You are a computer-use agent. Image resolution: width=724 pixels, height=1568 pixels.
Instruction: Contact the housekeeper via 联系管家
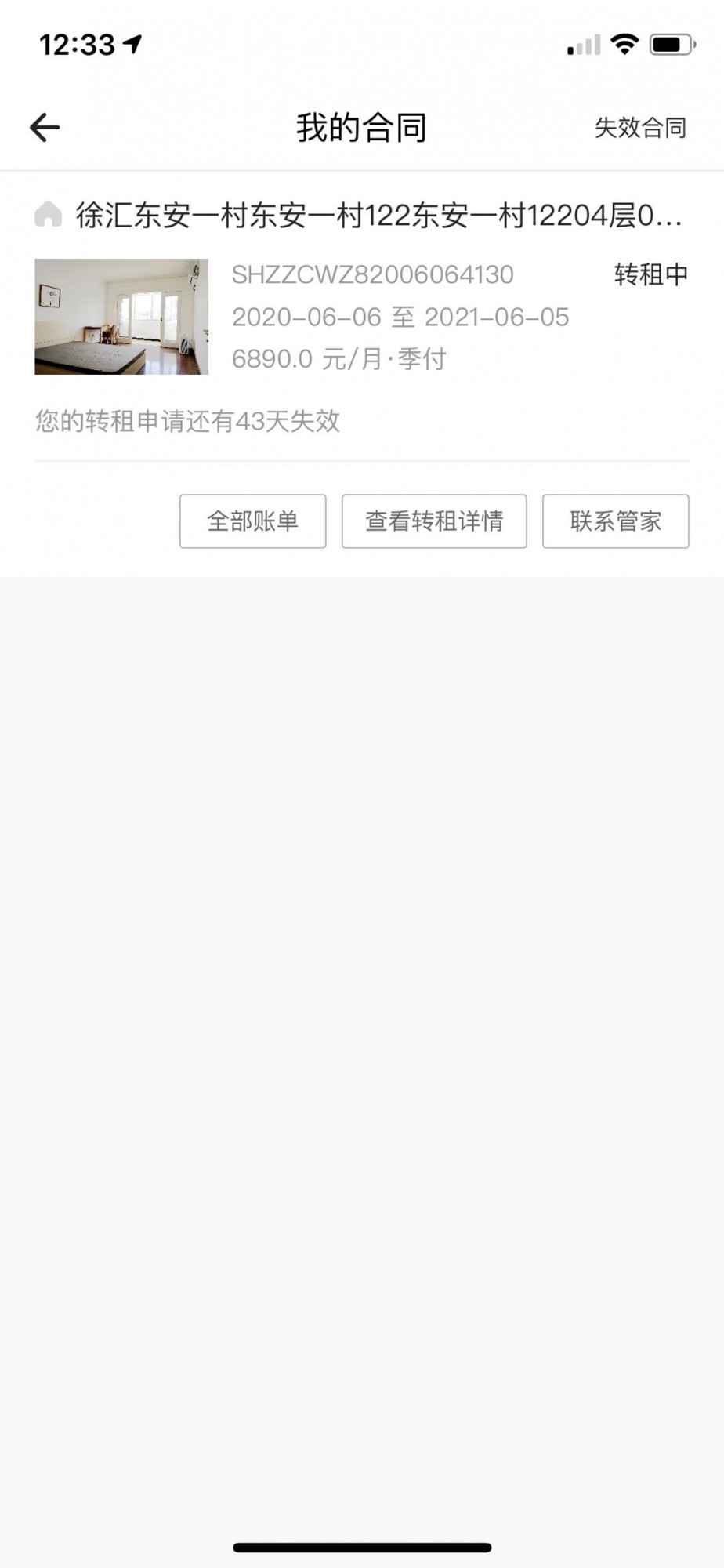[615, 521]
